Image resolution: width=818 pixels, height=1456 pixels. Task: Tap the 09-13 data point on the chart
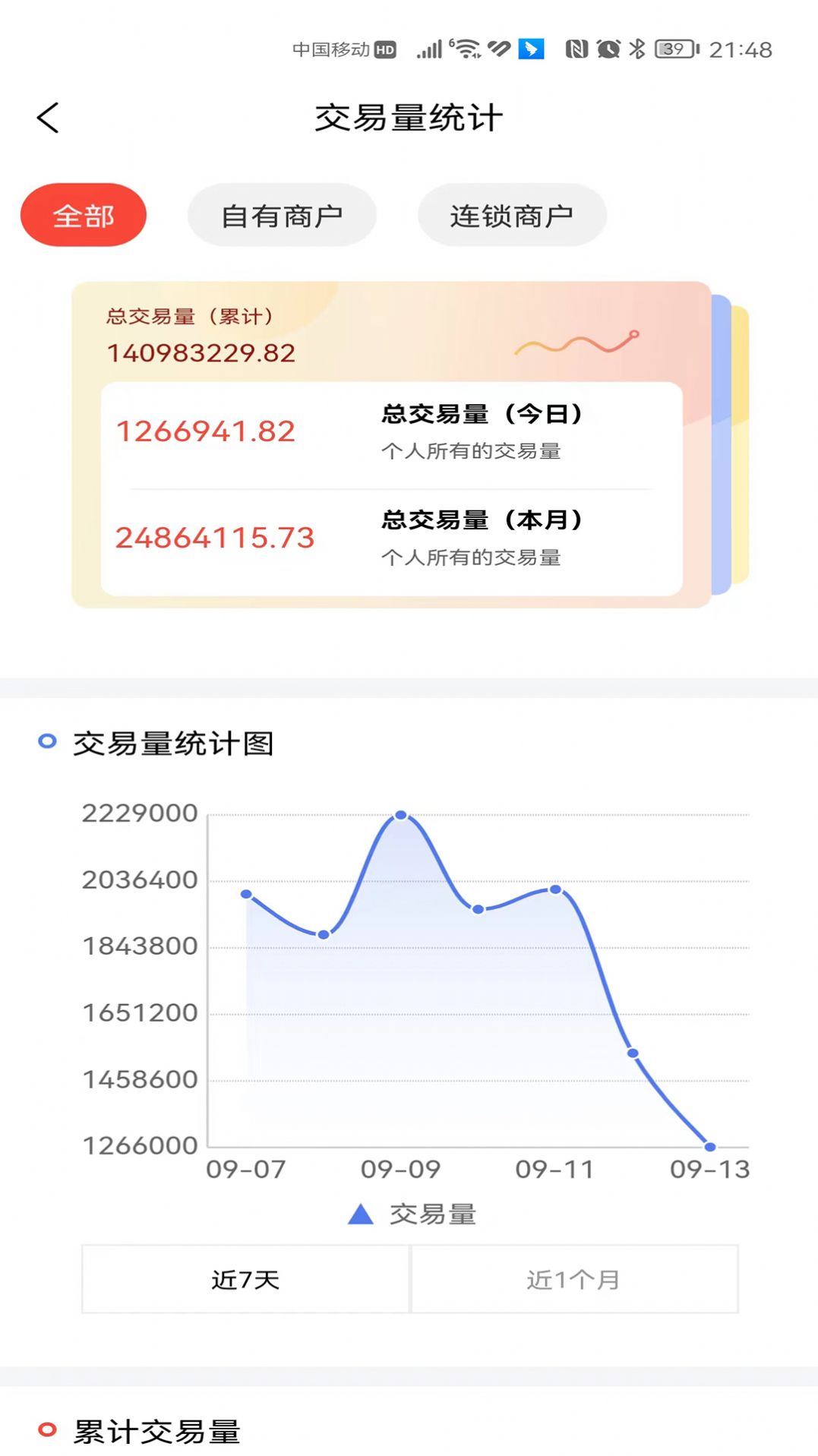coord(708,1145)
